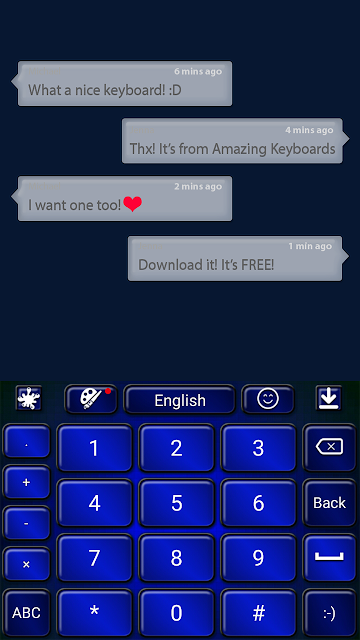Type the number 0

176,613
